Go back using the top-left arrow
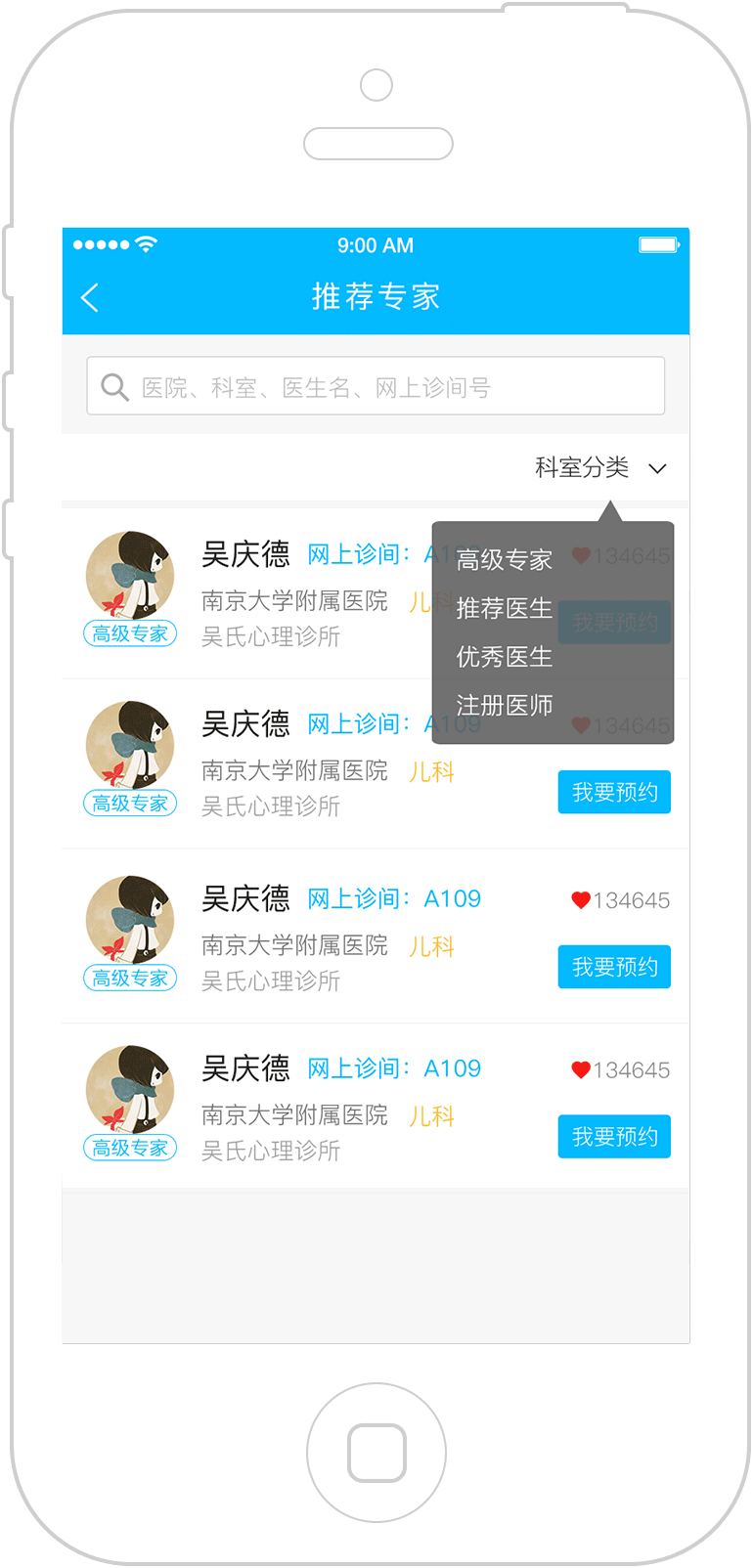The height and width of the screenshot is (1568, 753). pos(90,297)
